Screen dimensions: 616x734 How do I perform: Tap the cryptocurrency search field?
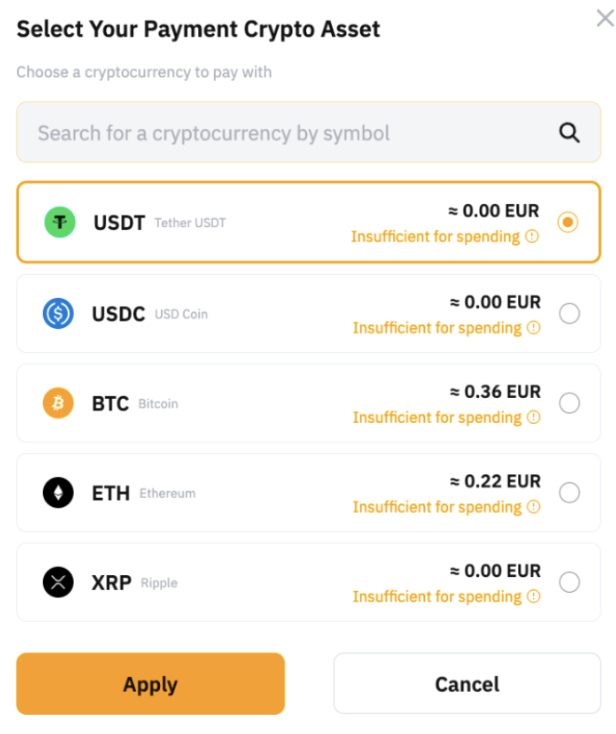click(x=290, y=133)
